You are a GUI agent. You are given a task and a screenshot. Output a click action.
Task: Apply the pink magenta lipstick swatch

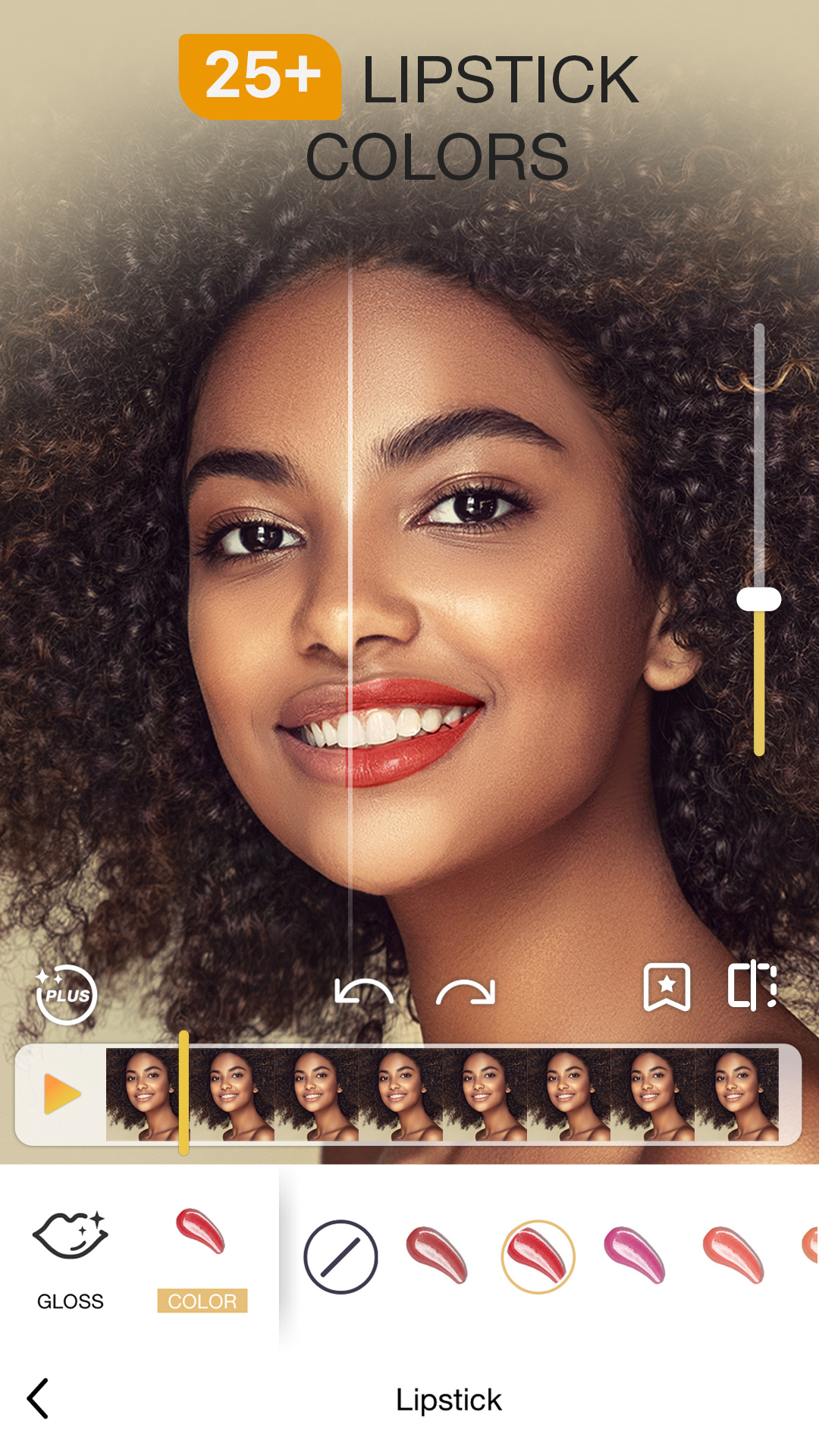[x=635, y=1255]
